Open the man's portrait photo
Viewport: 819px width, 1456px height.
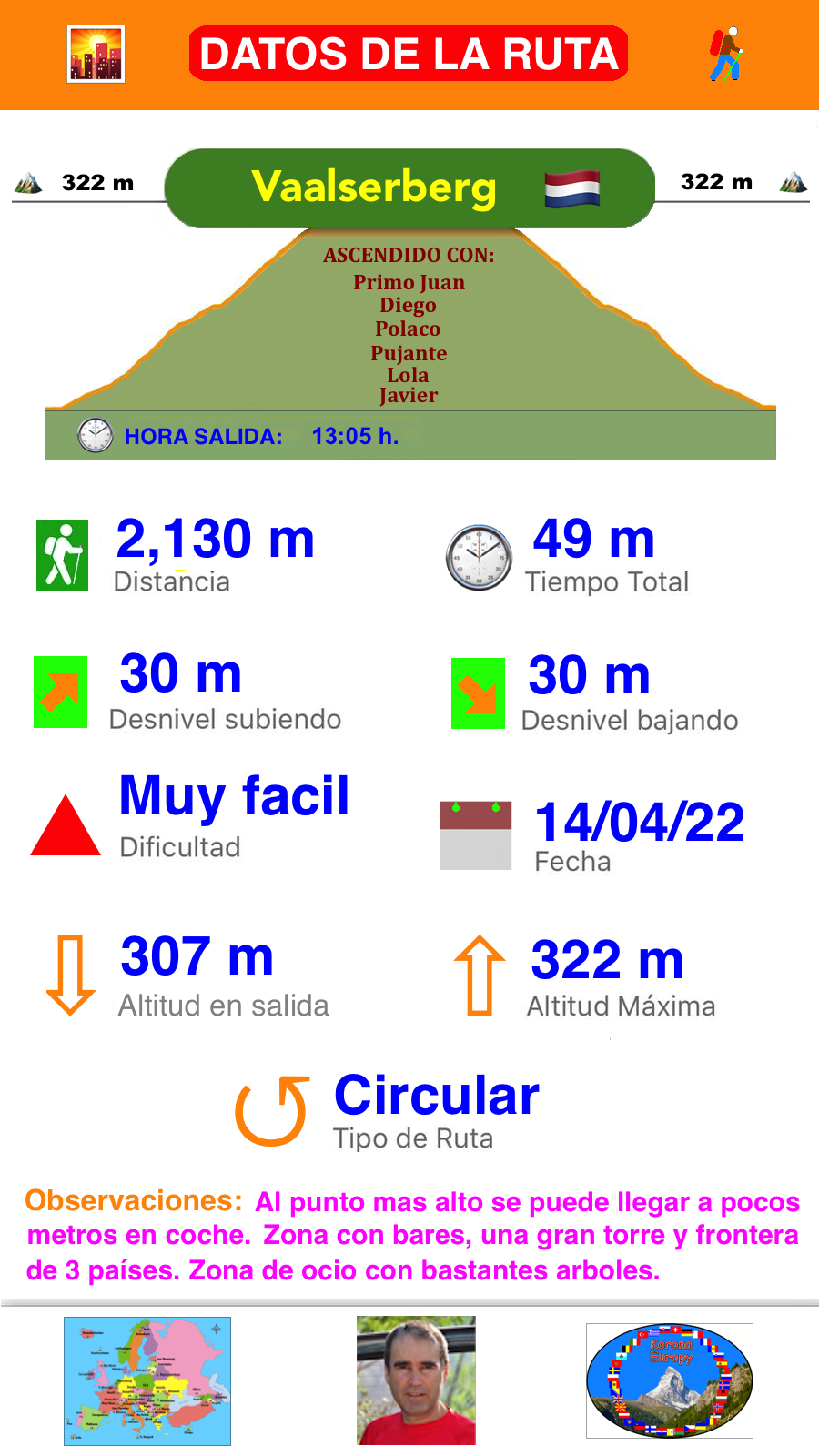point(416,1380)
